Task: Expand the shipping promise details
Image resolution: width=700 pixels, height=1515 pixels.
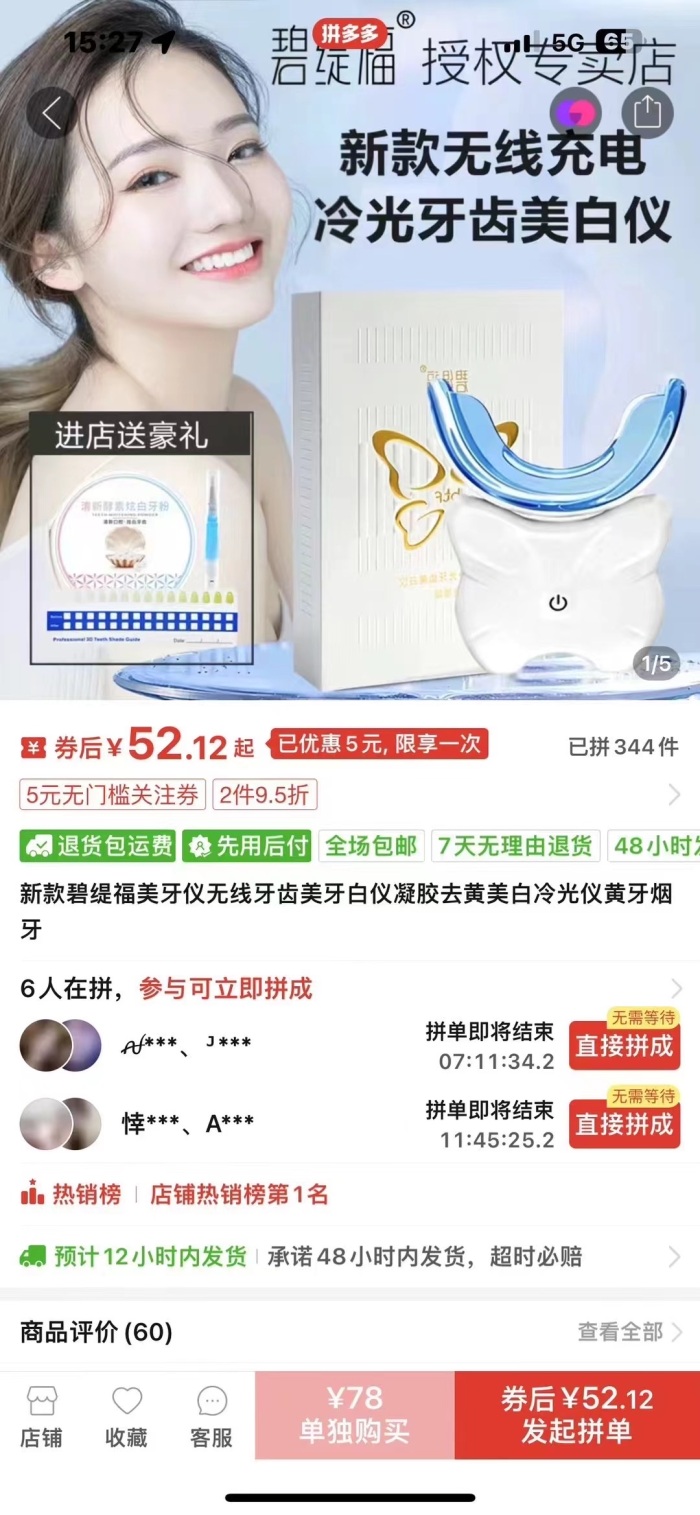Action: tap(350, 1256)
